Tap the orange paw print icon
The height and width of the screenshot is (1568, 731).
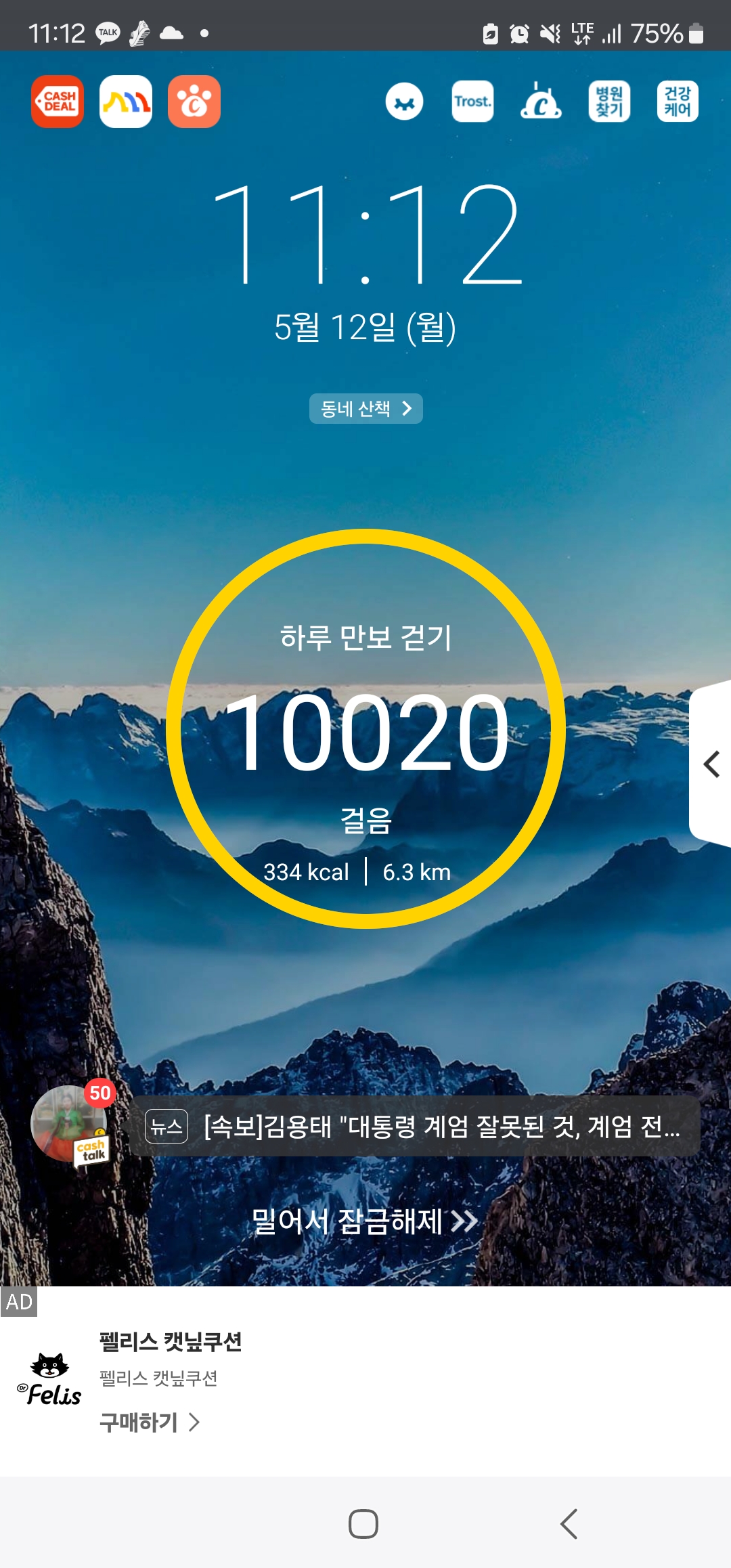tap(194, 102)
